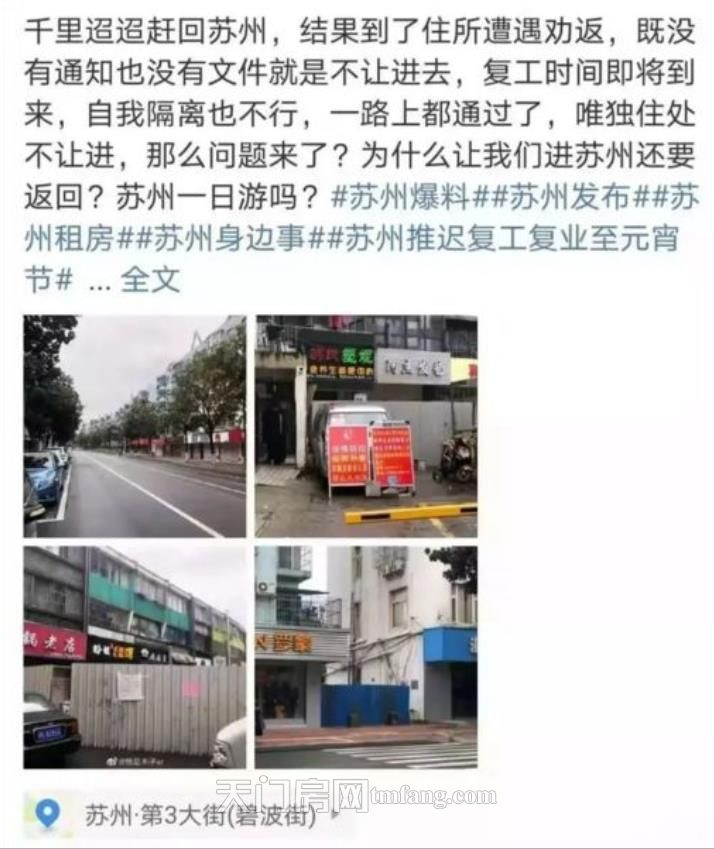This screenshot has height=849, width=714.
Task: View the photo with red notice boards
Action: 366,427
